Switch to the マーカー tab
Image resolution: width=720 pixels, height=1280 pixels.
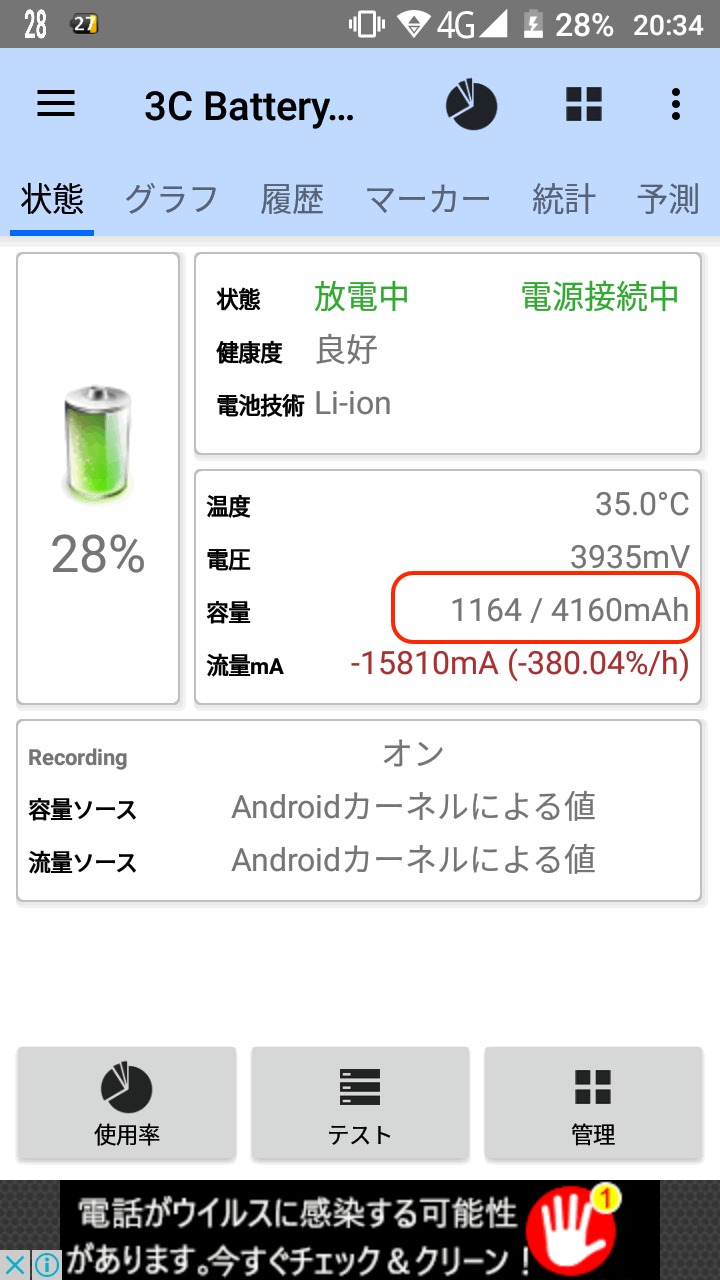point(428,199)
